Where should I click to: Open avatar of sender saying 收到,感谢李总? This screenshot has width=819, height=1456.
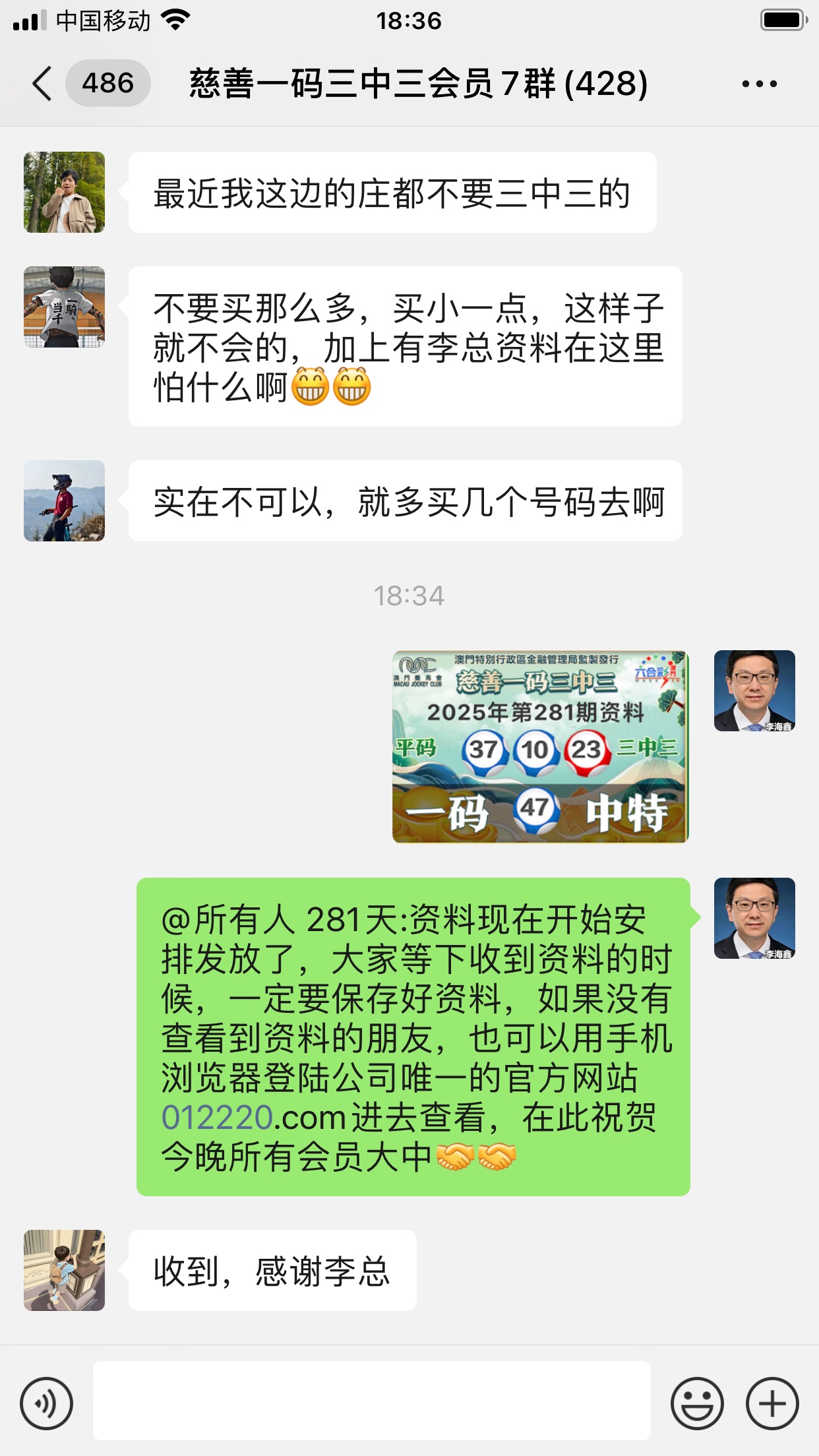click(64, 1270)
